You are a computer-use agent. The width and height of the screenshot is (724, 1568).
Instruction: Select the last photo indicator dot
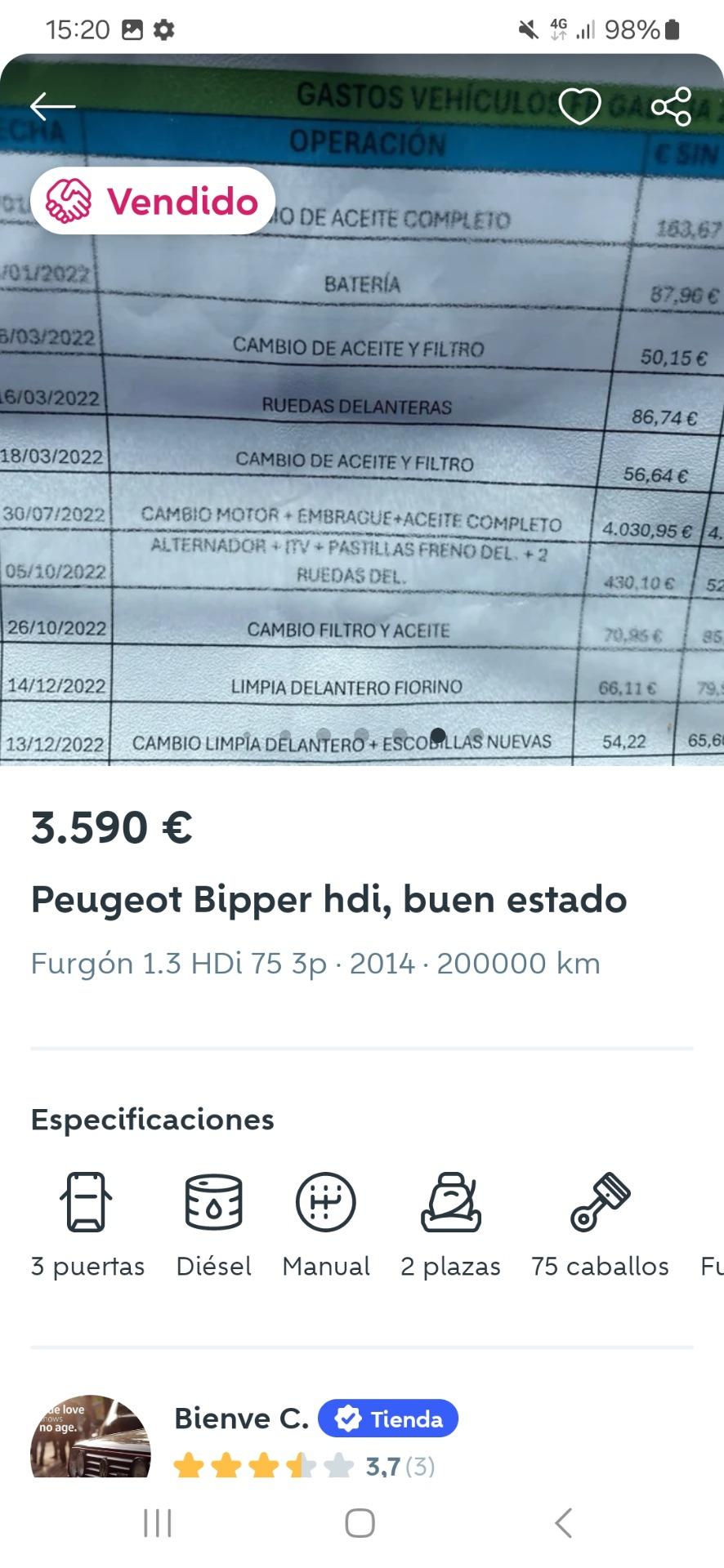pos(477,733)
